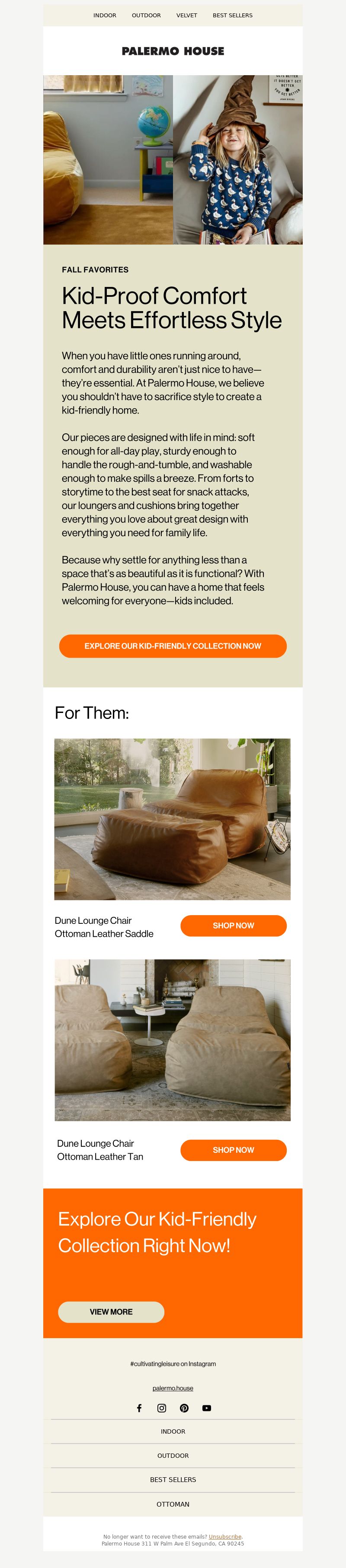Select Best Sellers in the footer menu
346x1568 pixels.
tap(173, 1479)
